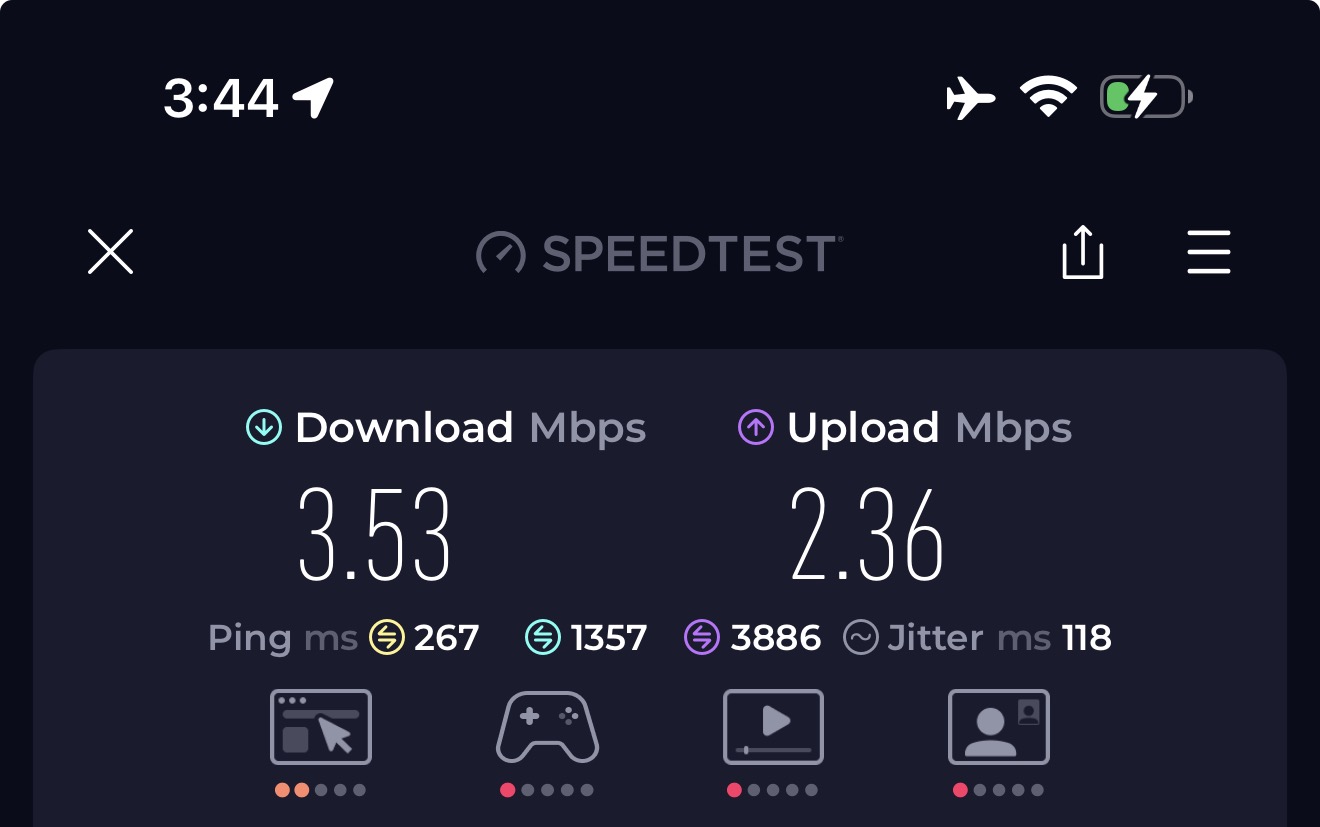View online gaming experience rating

547,728
